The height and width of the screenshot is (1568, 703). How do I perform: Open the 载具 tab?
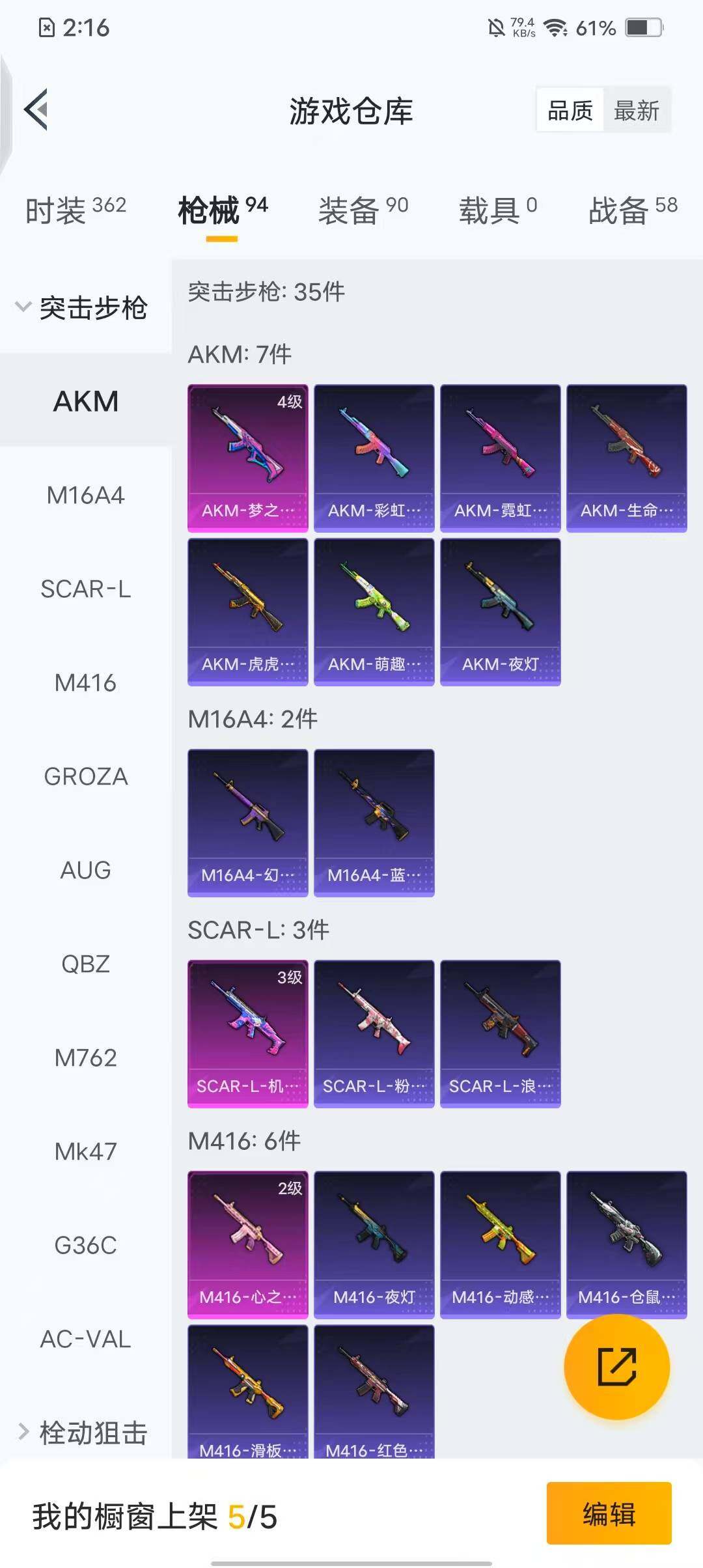(x=498, y=211)
